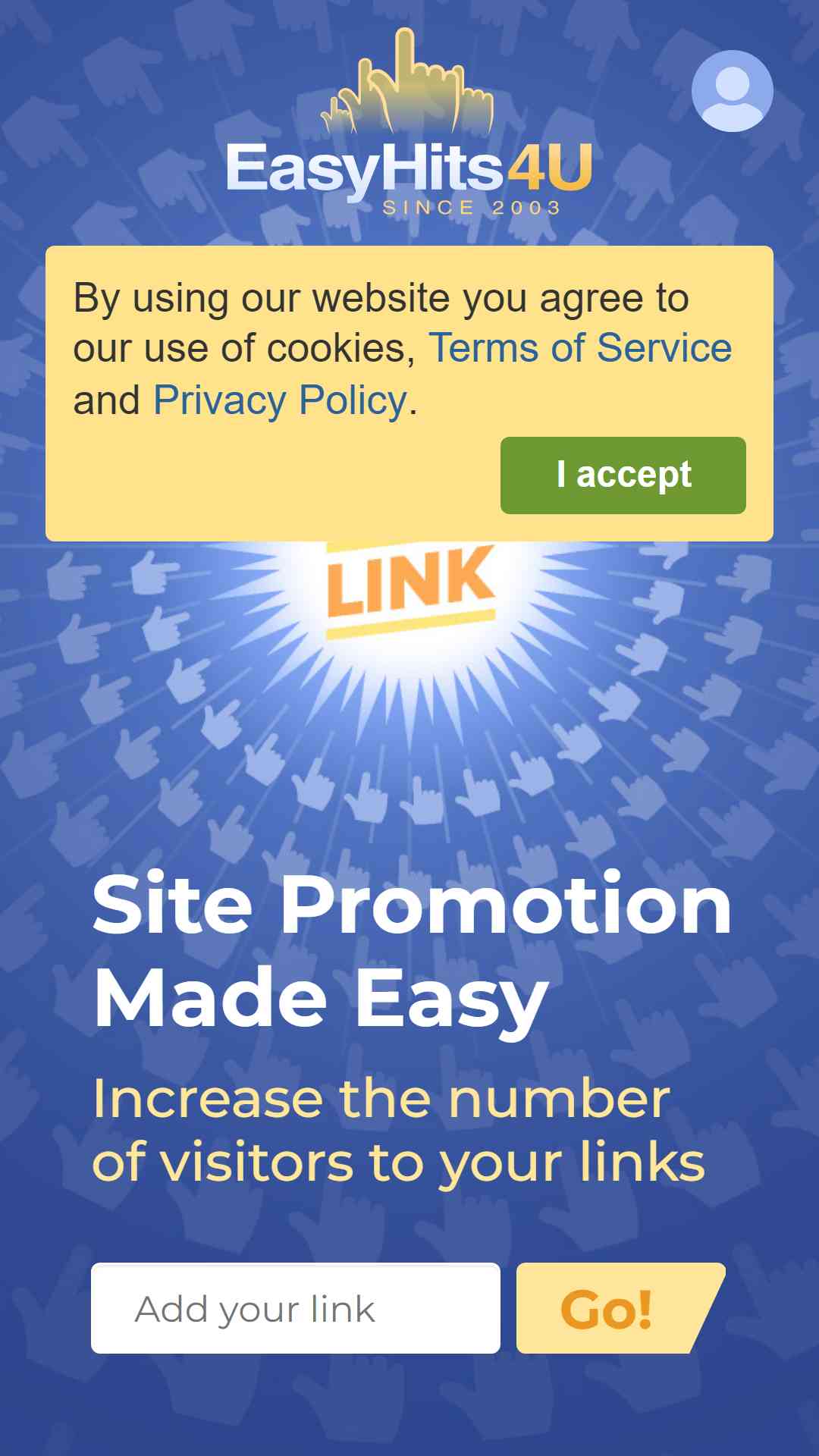819x1456 pixels.
Task: Focus the Add your link field
Action: tap(296, 1308)
